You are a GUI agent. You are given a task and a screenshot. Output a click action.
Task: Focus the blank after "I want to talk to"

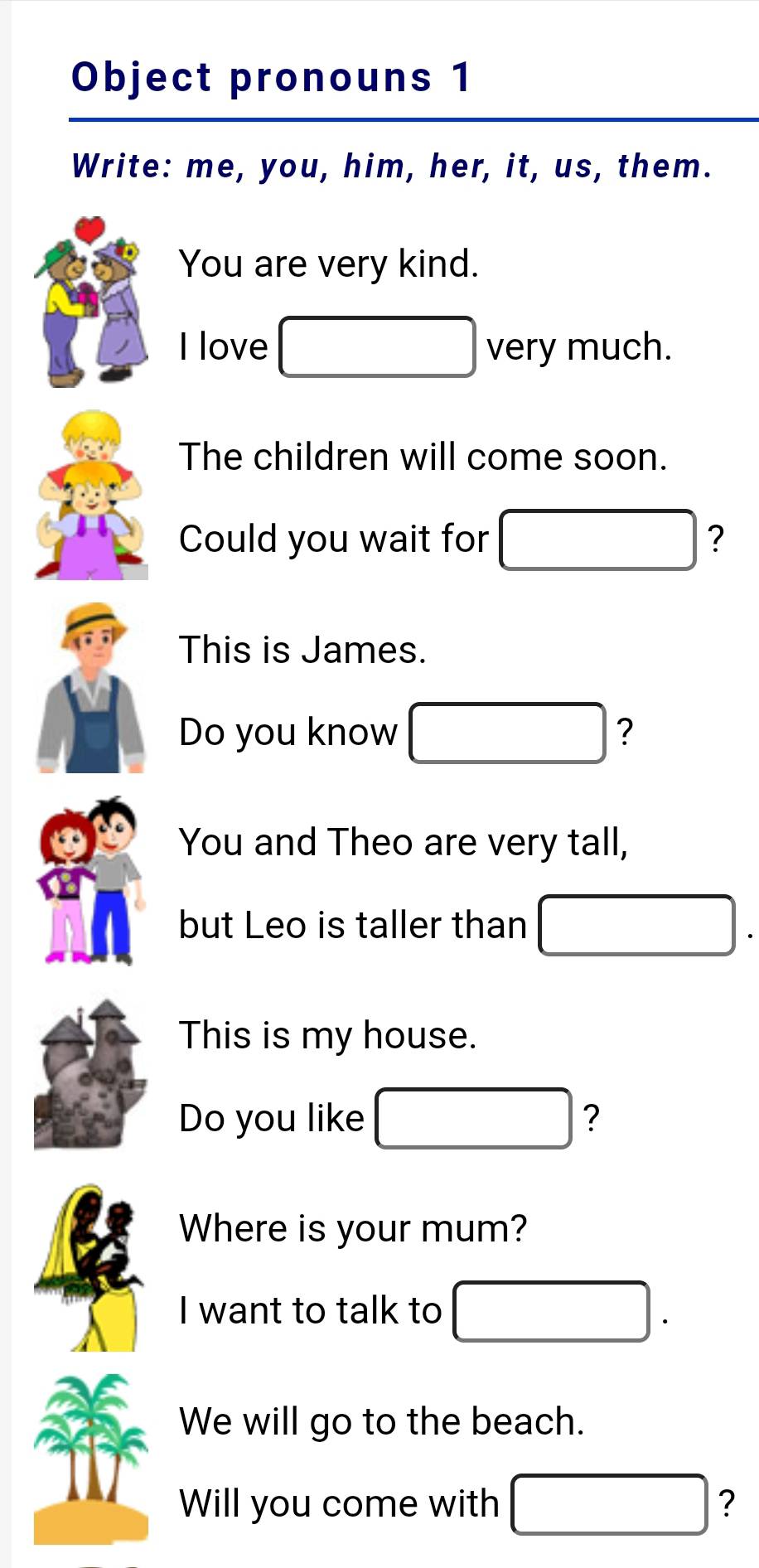coord(551,1311)
